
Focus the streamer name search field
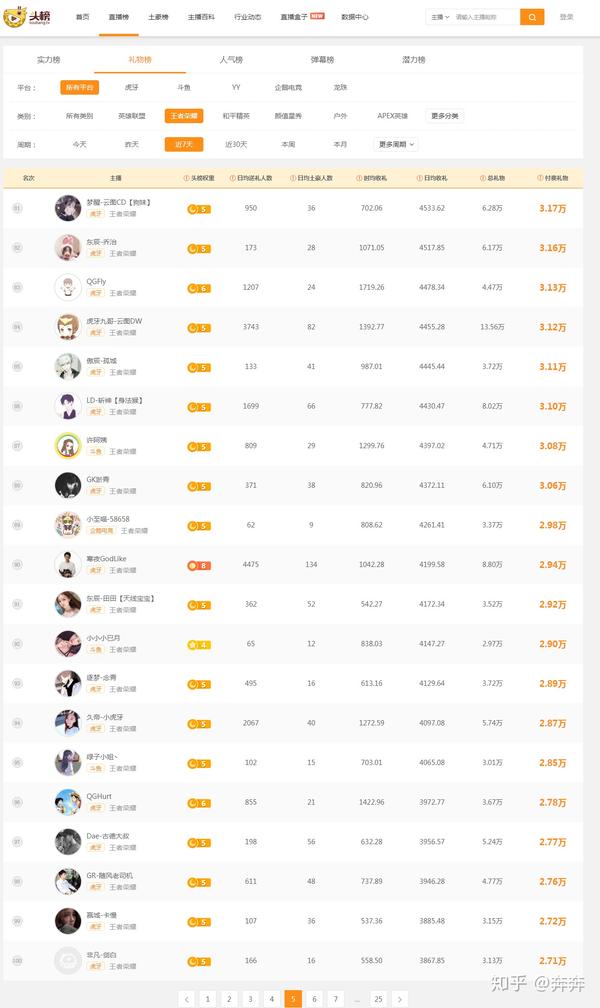pos(485,17)
